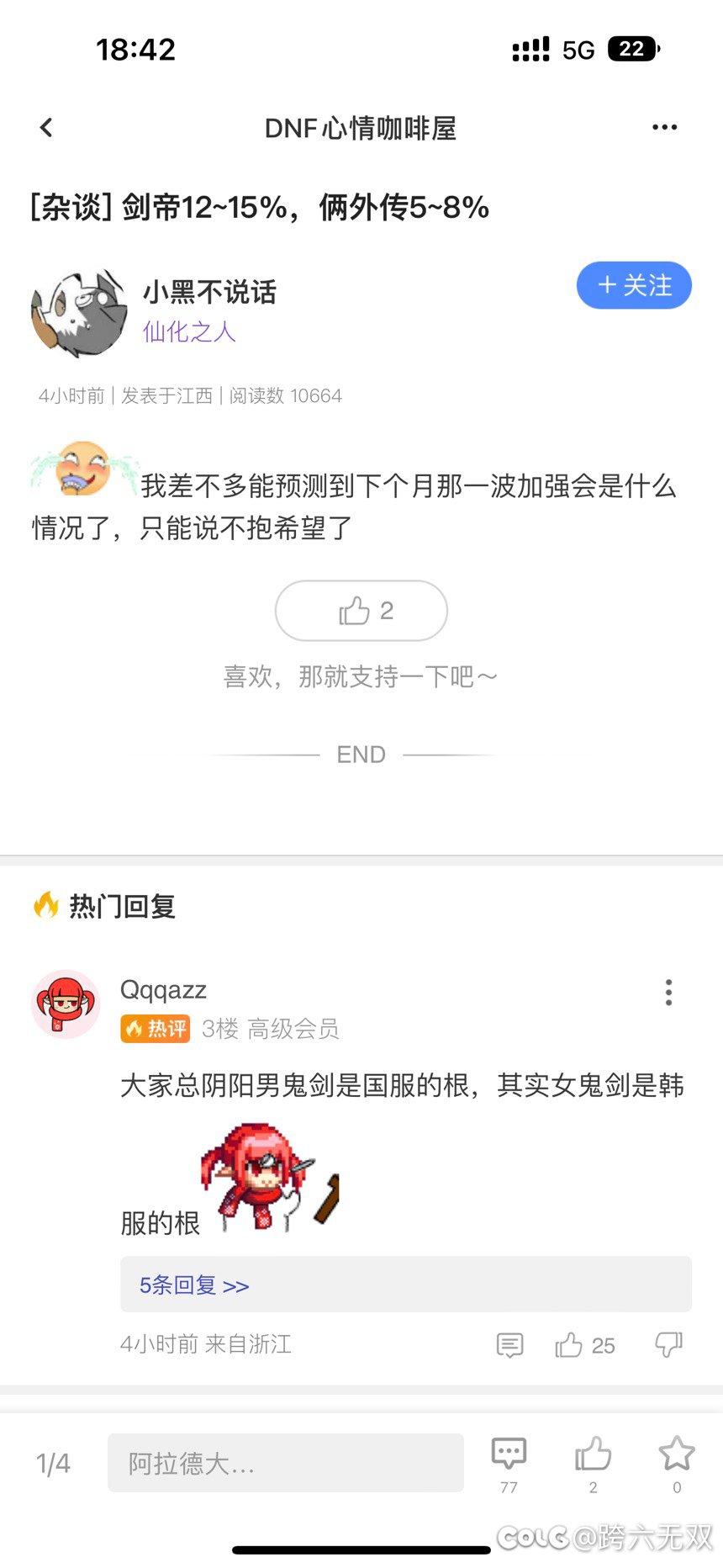Expand replies via 5条回复 >>
Image resolution: width=723 pixels, height=1568 pixels.
pyautogui.click(x=191, y=1285)
